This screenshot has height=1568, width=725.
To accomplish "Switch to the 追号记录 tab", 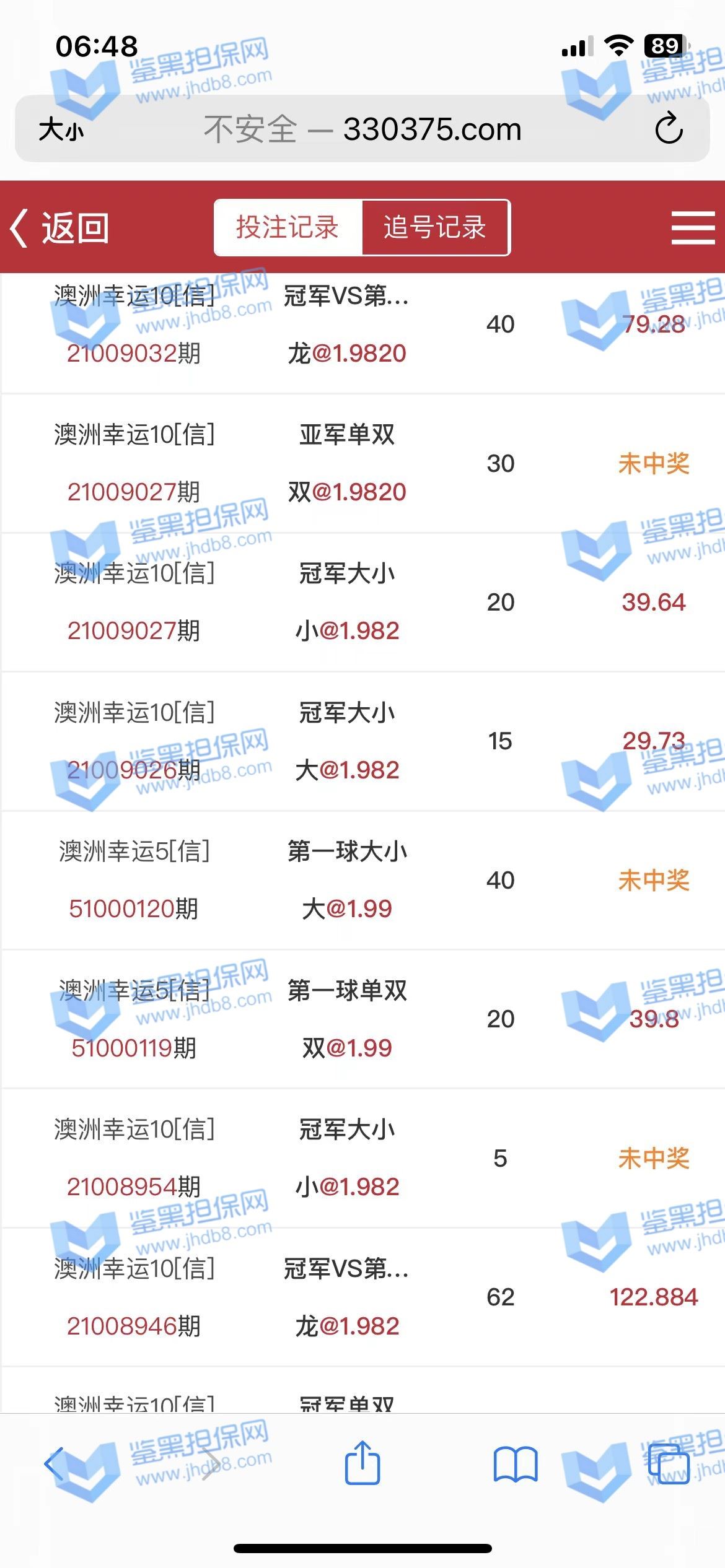I will tap(435, 227).
